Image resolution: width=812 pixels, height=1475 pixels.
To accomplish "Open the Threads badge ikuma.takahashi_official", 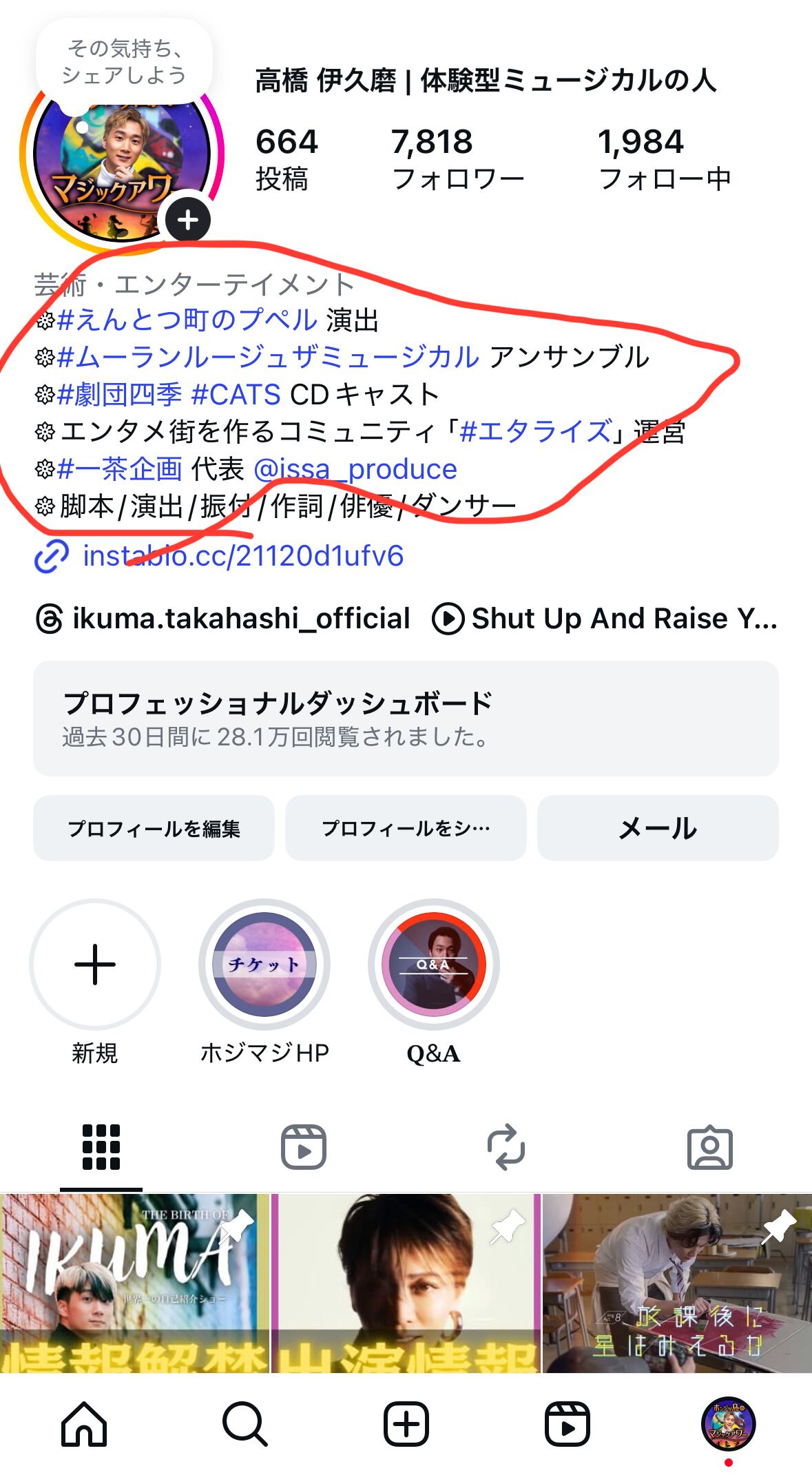I will [x=220, y=618].
